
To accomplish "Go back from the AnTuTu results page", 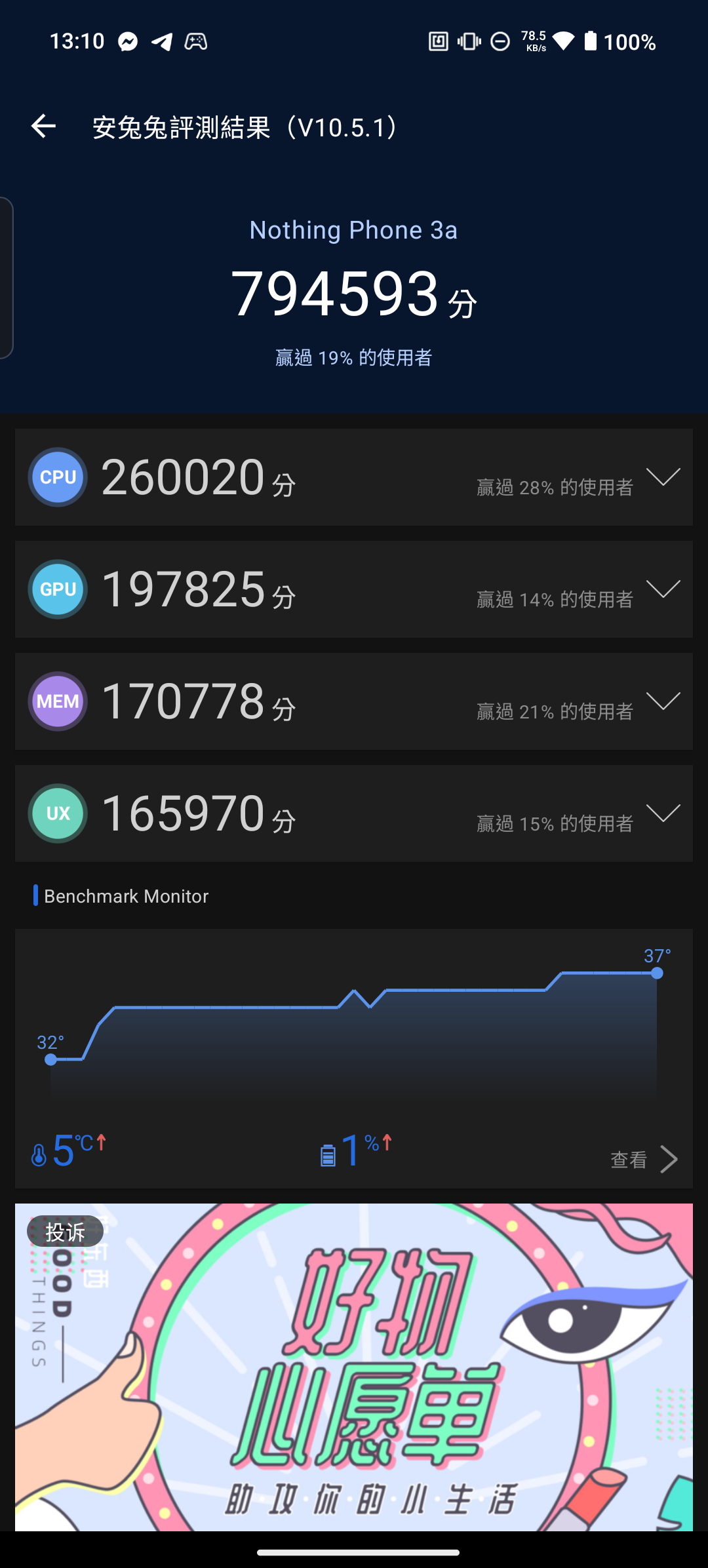I will pos(43,126).
